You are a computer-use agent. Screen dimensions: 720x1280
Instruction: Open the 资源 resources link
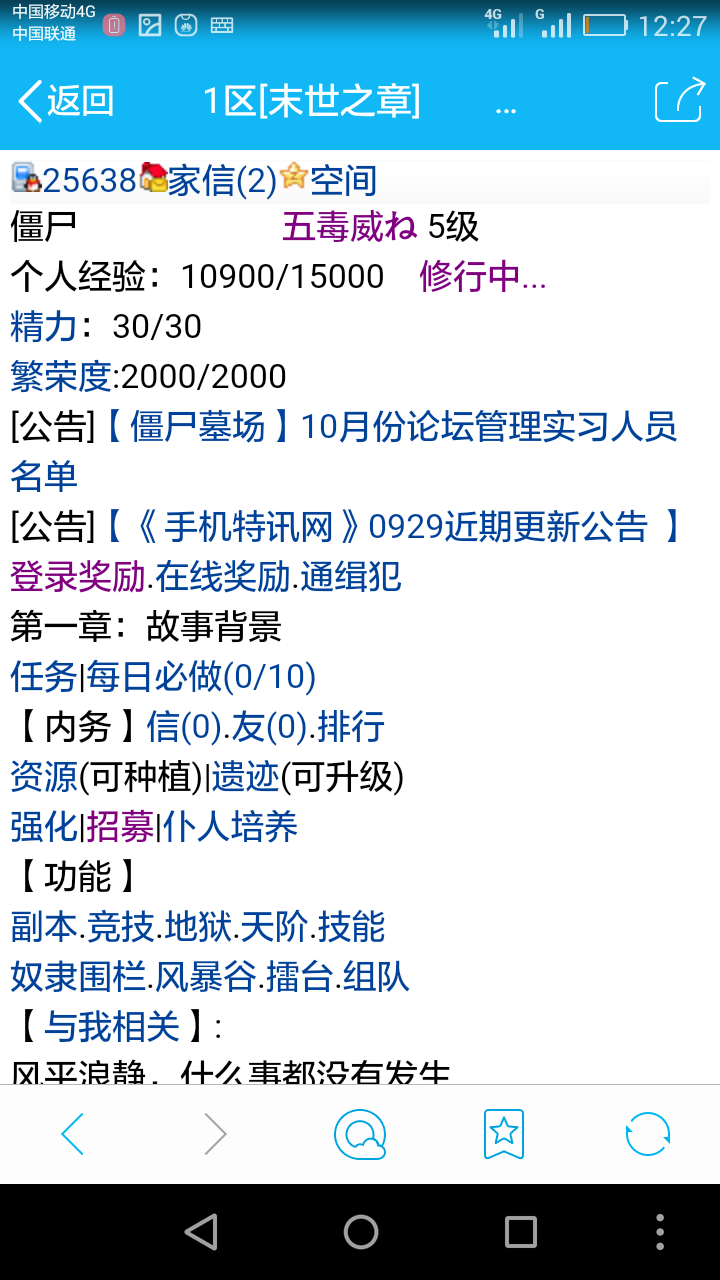pos(44,777)
